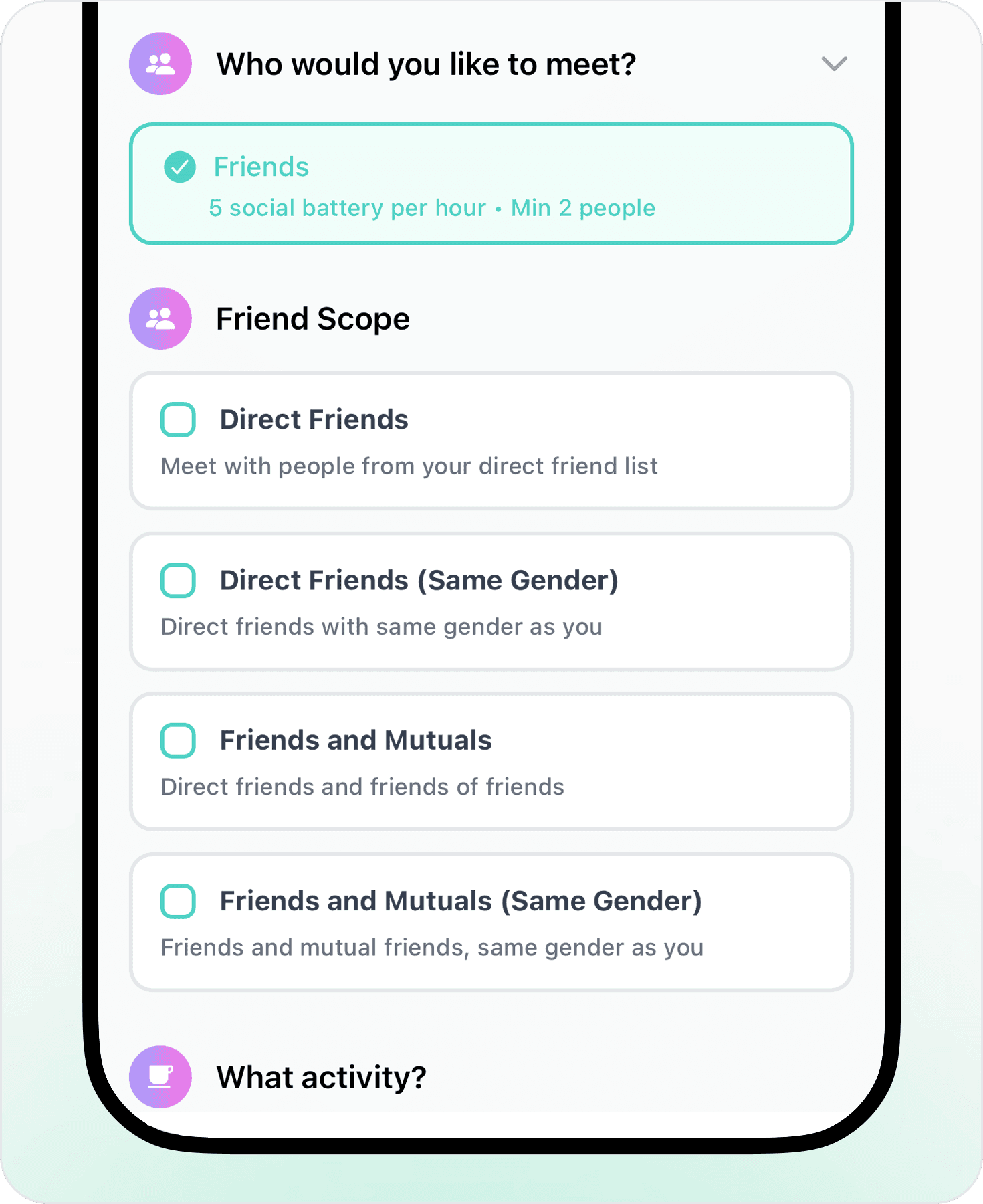983x1204 pixels.
Task: Select the Friends and Mutuals card
Action: coord(491,763)
